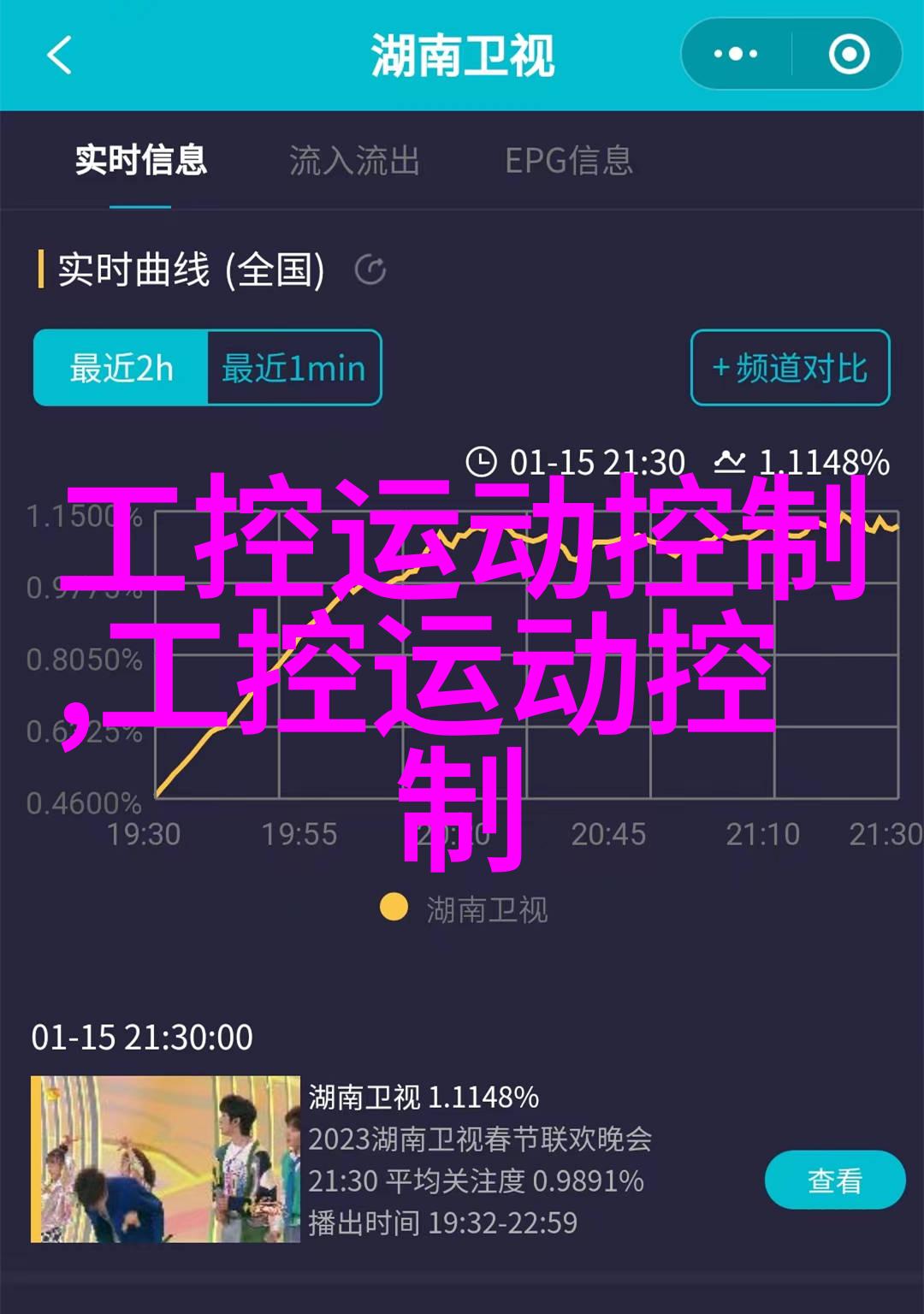Switch to the 流入流出 tab
924x1314 pixels.
click(x=354, y=161)
